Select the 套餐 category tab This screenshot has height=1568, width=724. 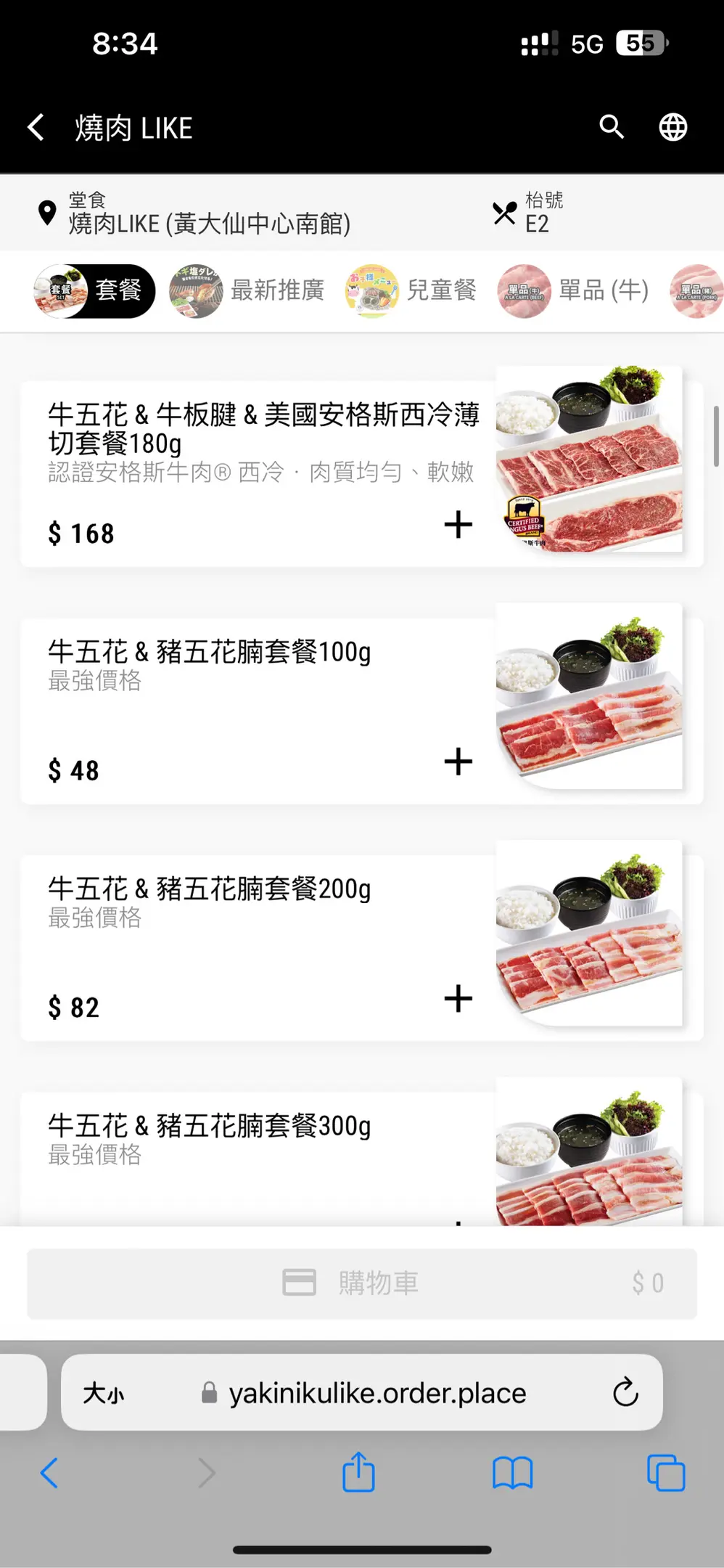(x=95, y=291)
